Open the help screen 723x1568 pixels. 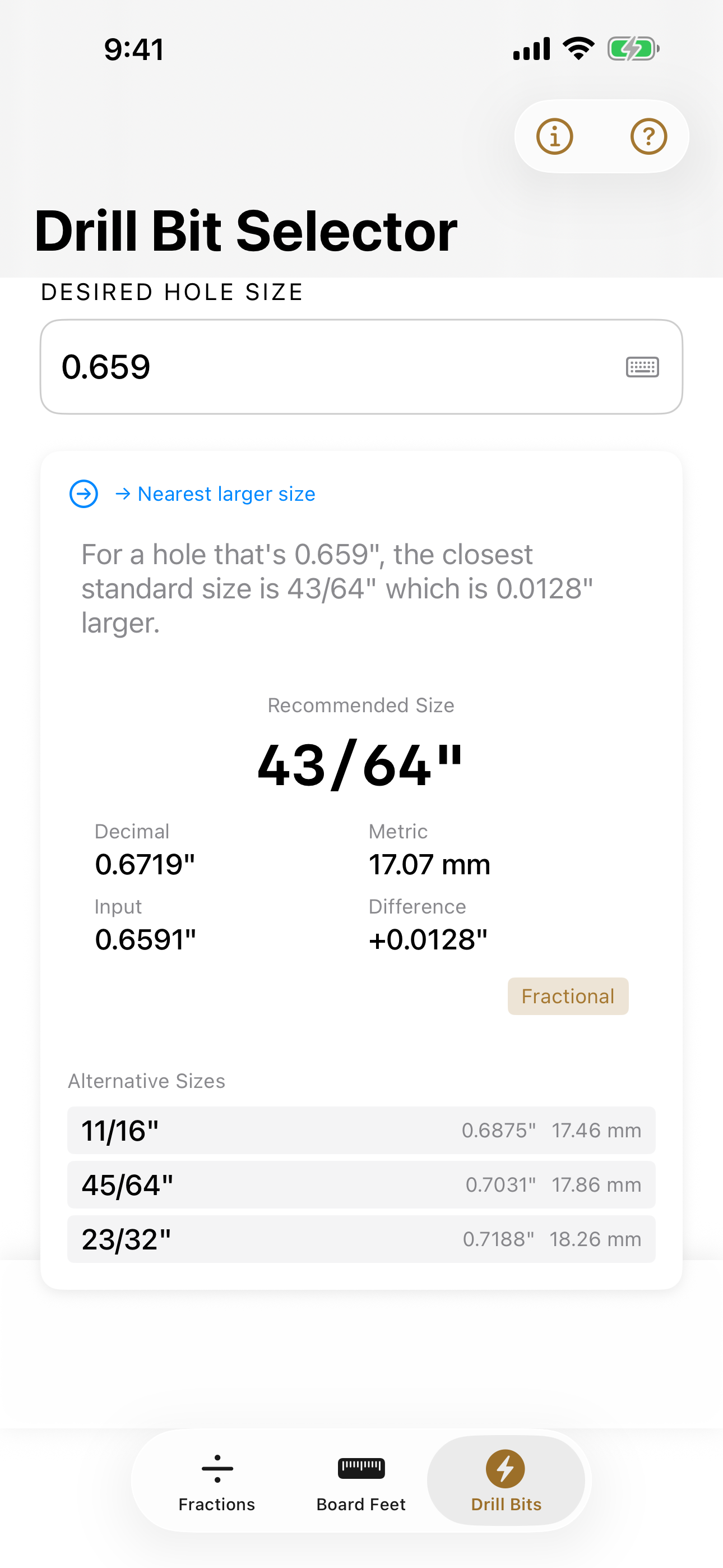coord(648,136)
